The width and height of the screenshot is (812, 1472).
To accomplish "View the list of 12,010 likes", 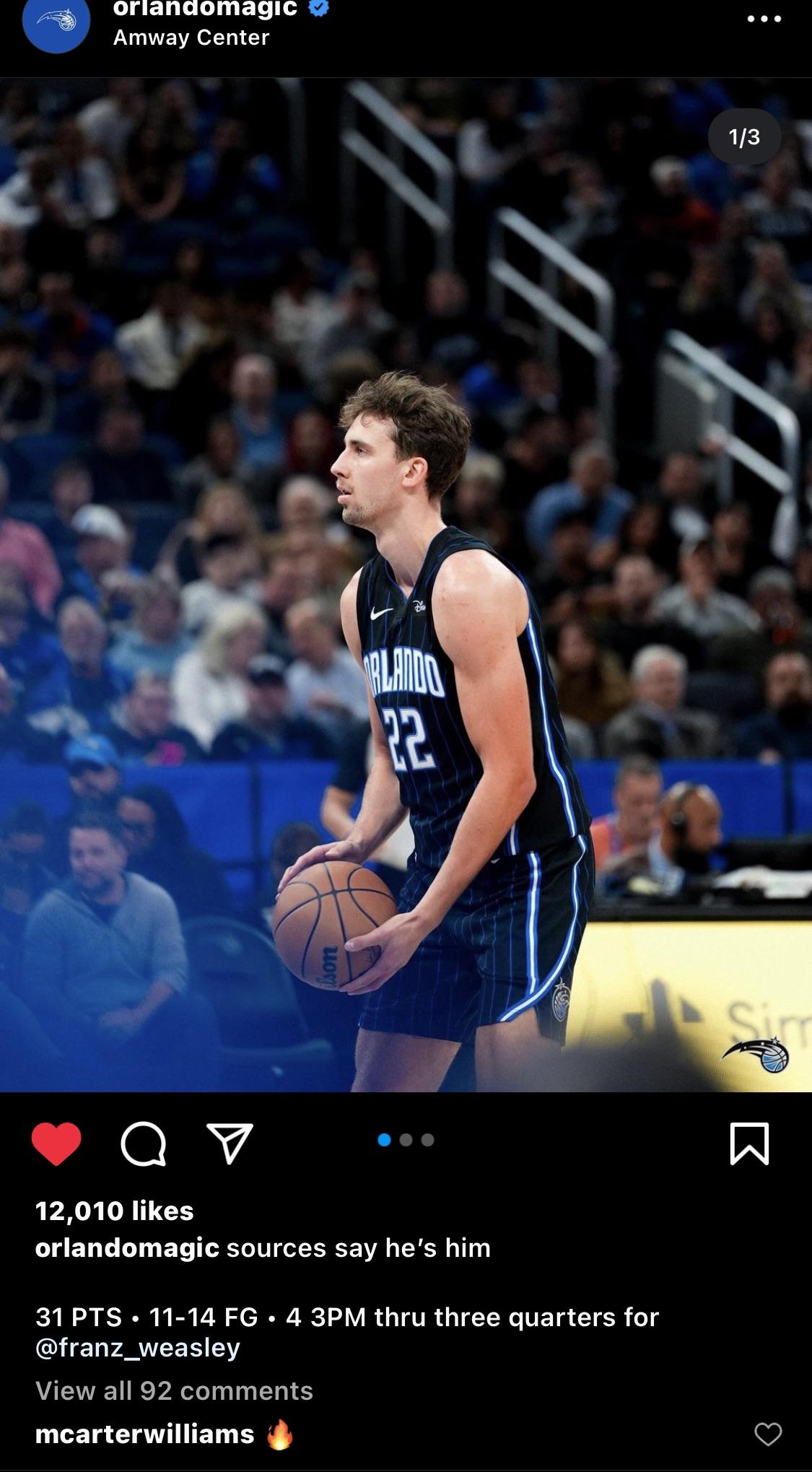I will 114,1211.
